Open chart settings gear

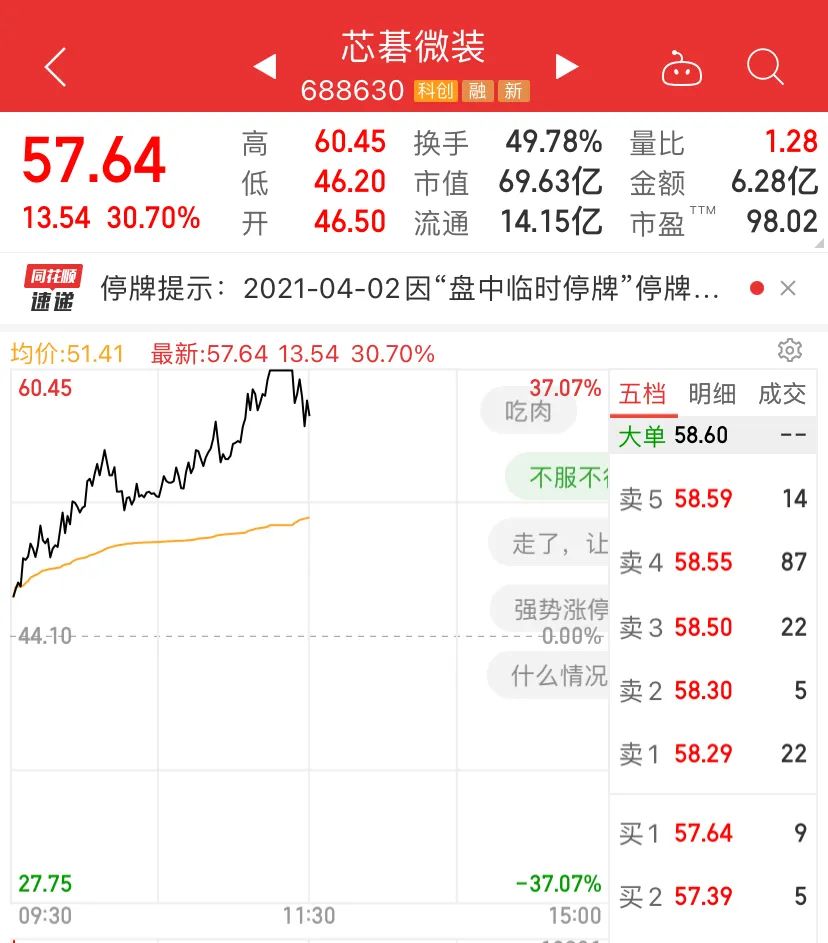(x=790, y=350)
